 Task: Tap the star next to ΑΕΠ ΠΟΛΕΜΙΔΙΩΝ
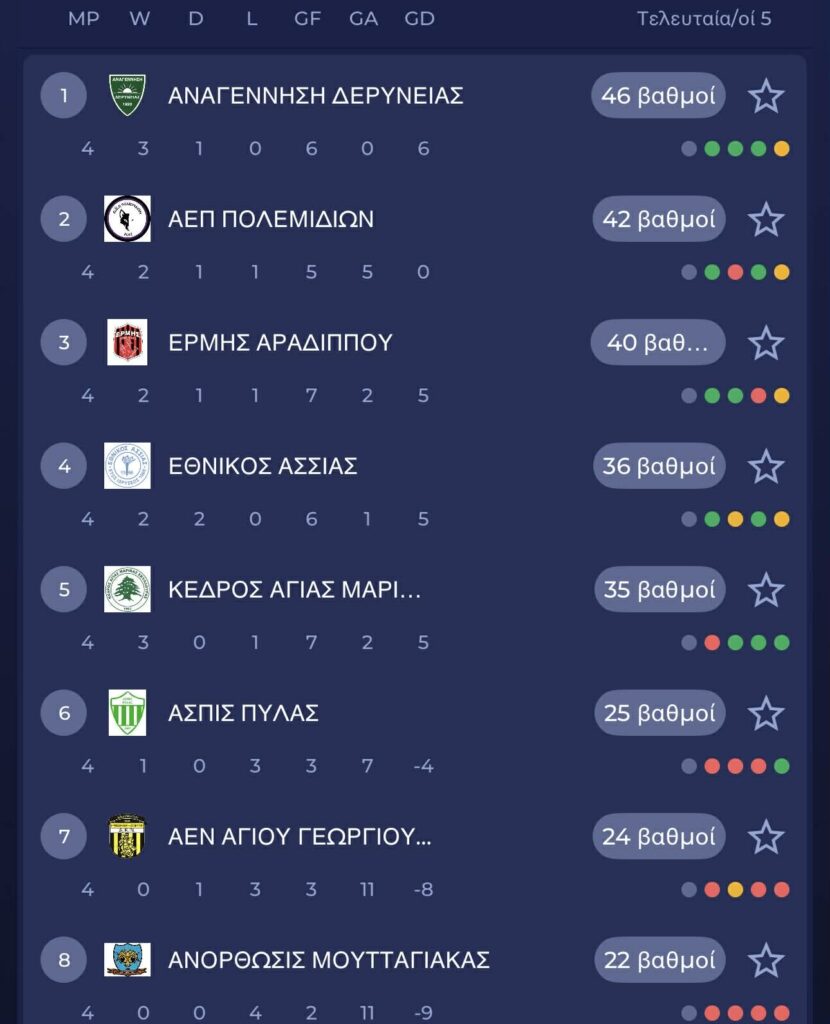766,219
